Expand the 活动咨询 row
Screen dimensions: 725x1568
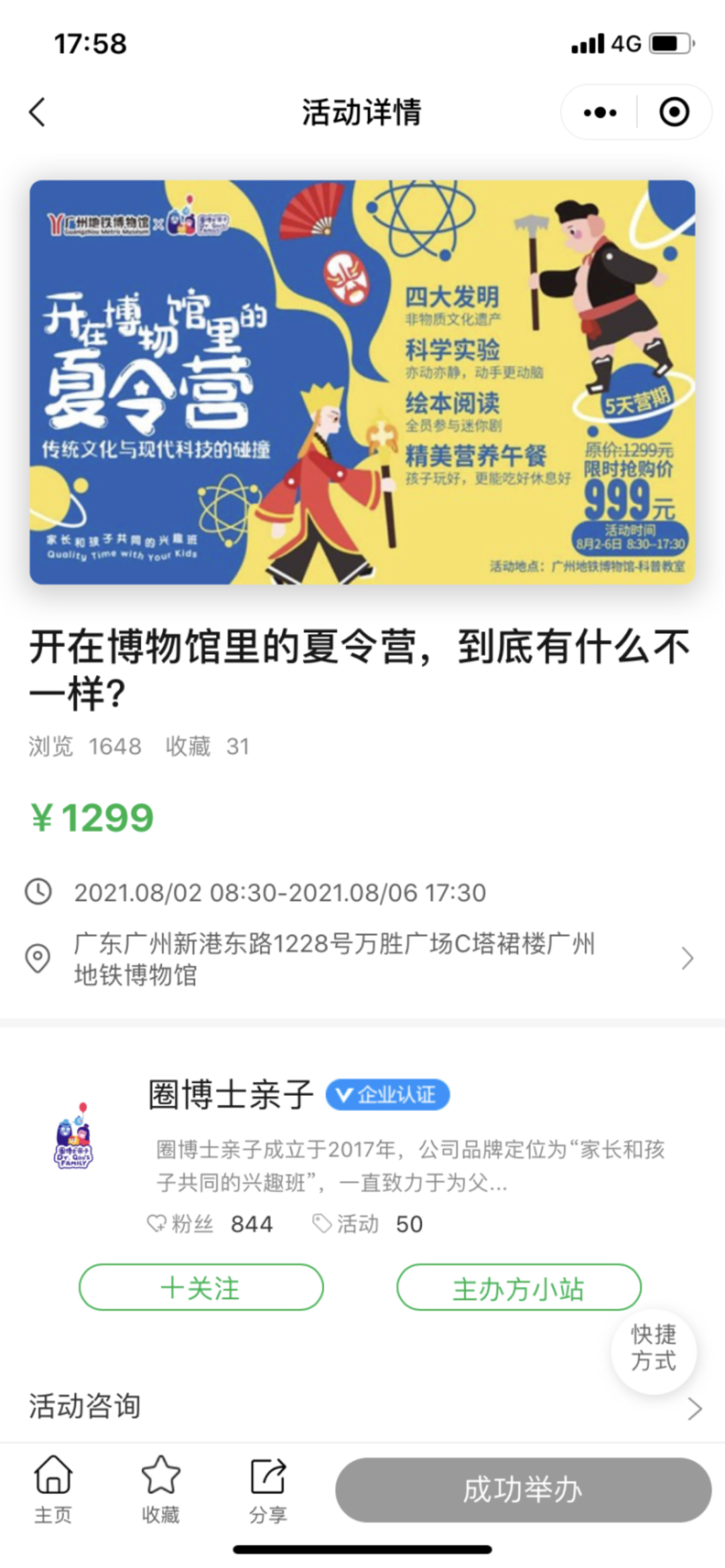pos(362,1407)
